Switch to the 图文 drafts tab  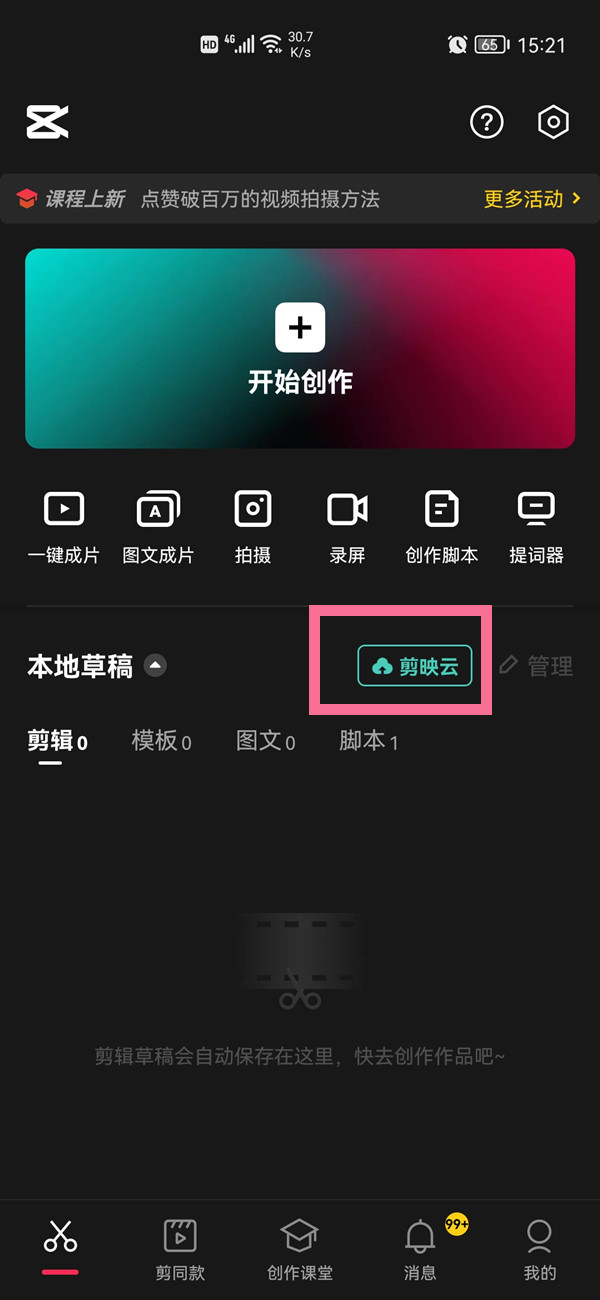265,741
